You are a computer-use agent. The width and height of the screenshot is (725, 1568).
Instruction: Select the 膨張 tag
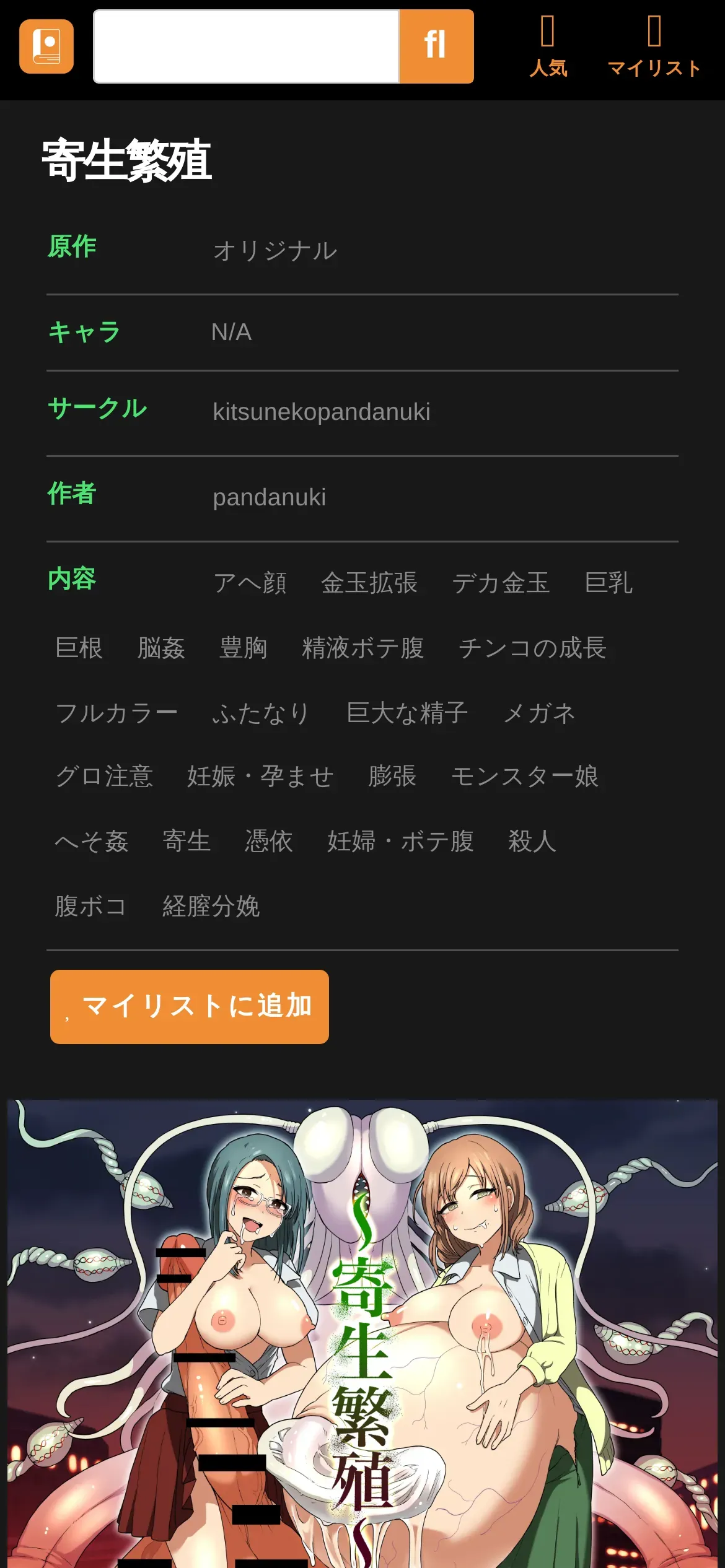point(392,776)
